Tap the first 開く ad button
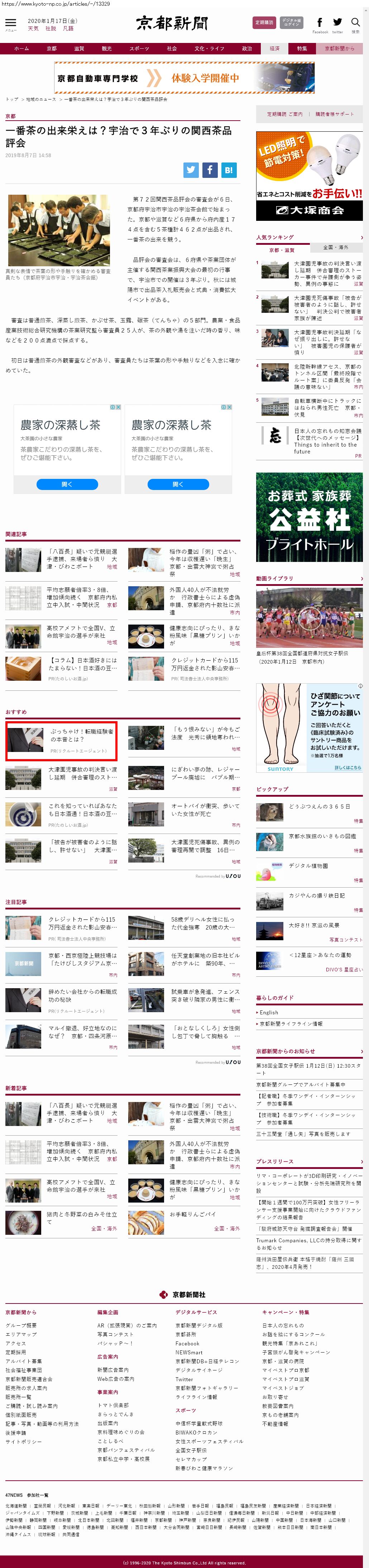Viewport: 369px width, 1568px height. click(67, 485)
